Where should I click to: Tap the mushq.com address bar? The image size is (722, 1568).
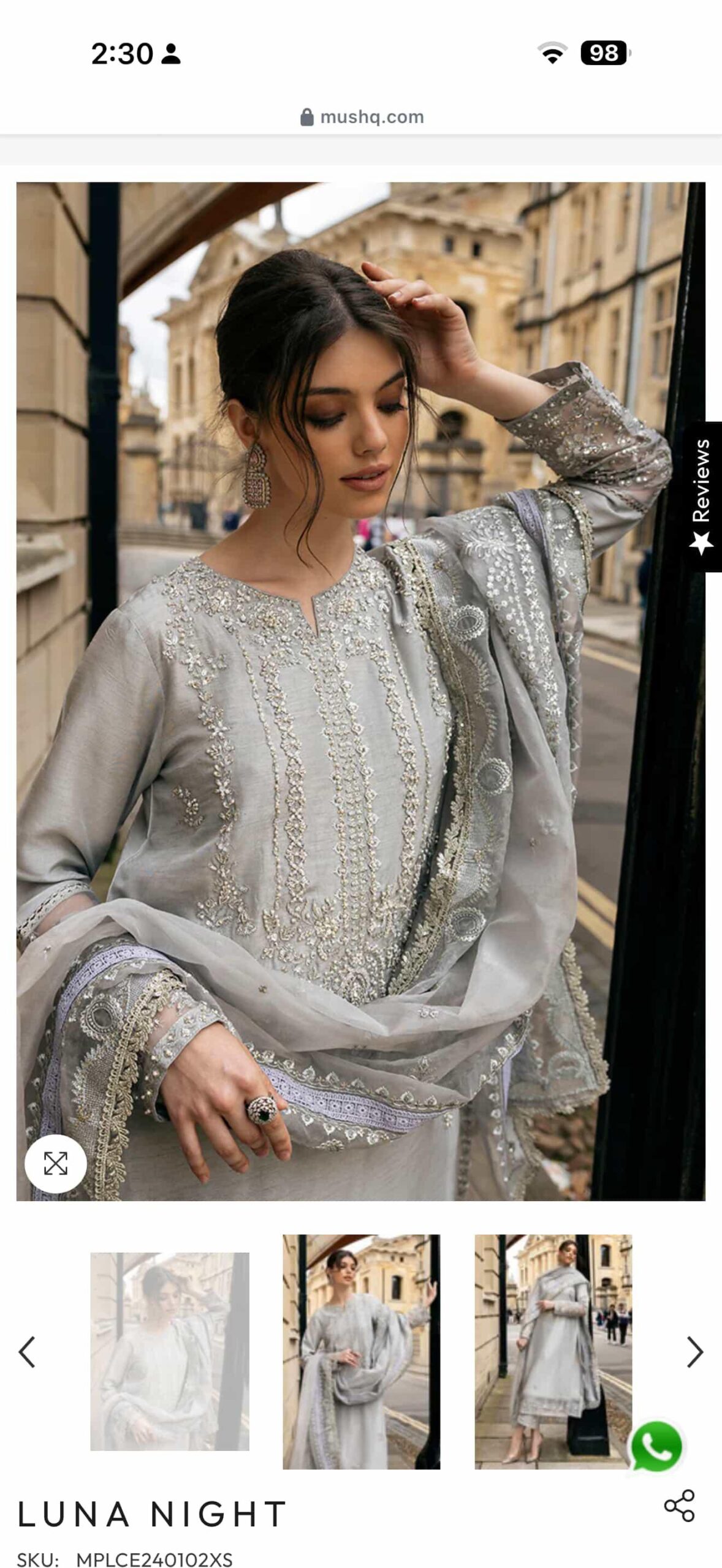(x=362, y=116)
